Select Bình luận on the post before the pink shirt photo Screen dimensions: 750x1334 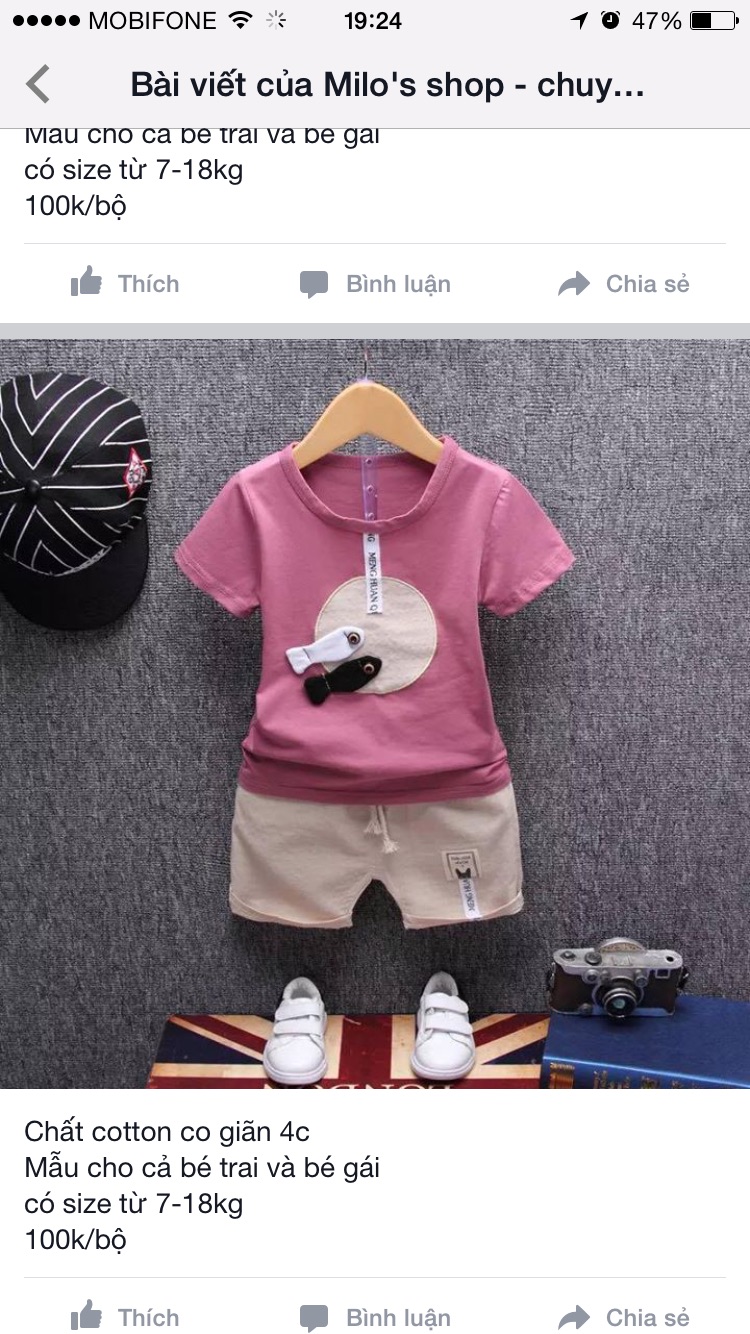[x=375, y=284]
